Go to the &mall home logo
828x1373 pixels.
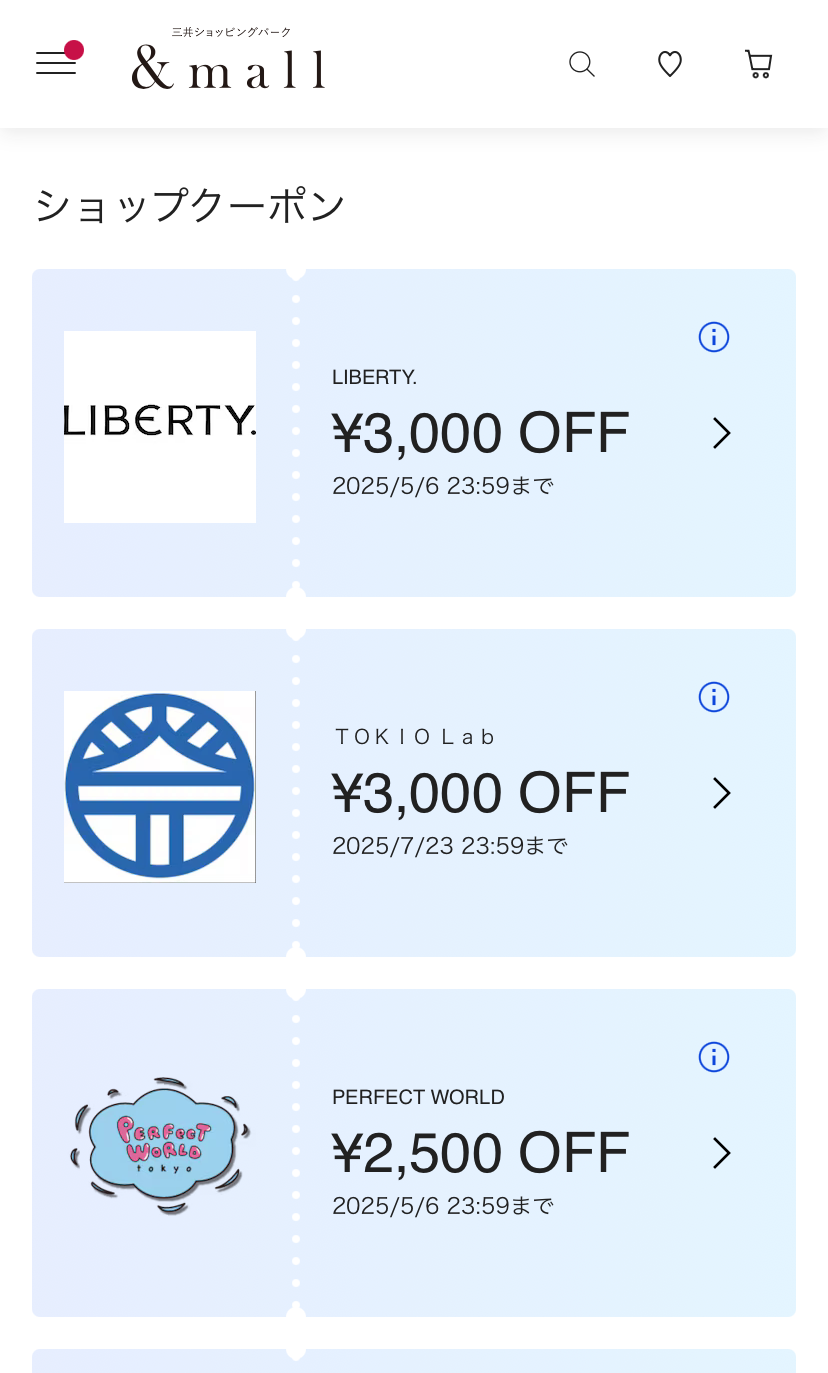229,59
